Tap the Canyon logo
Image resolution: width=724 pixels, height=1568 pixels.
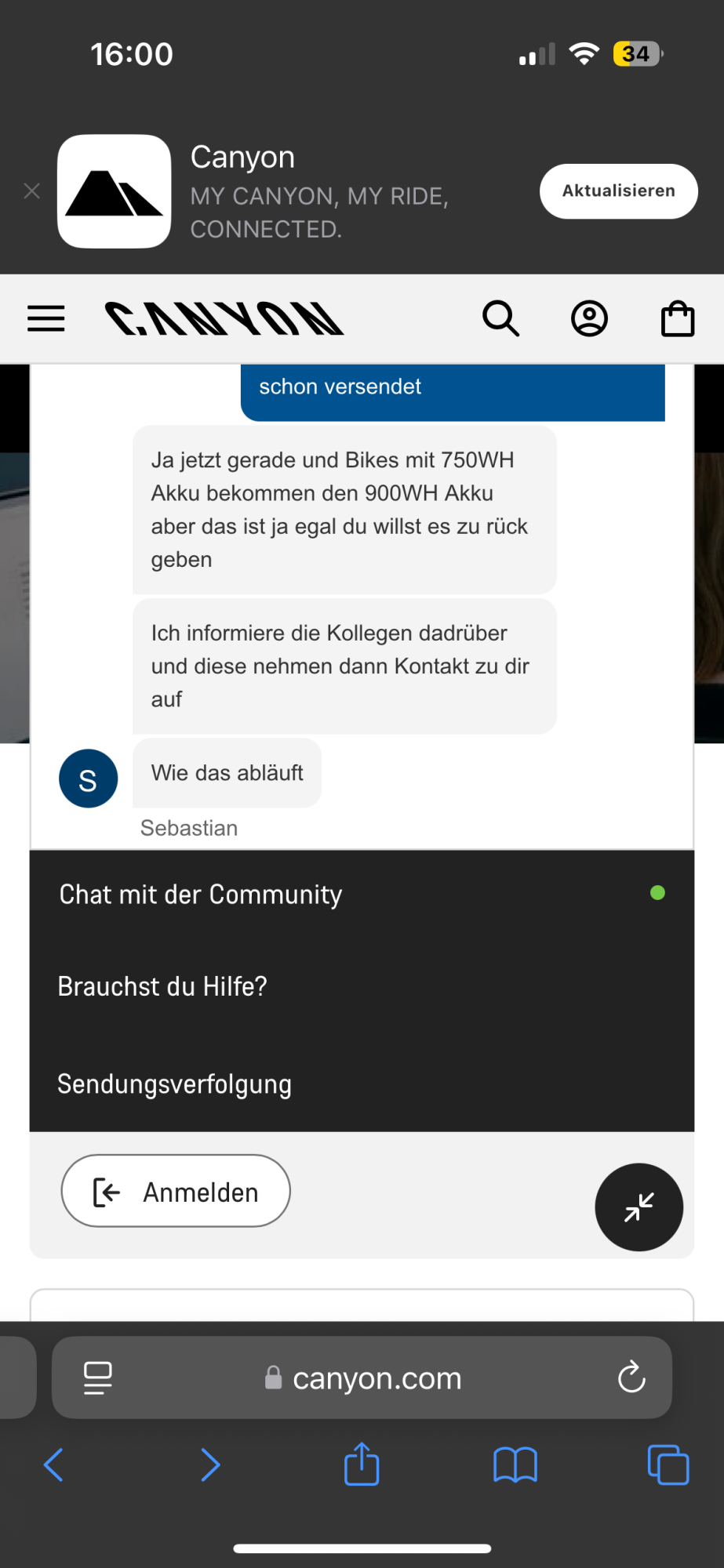[x=224, y=319]
